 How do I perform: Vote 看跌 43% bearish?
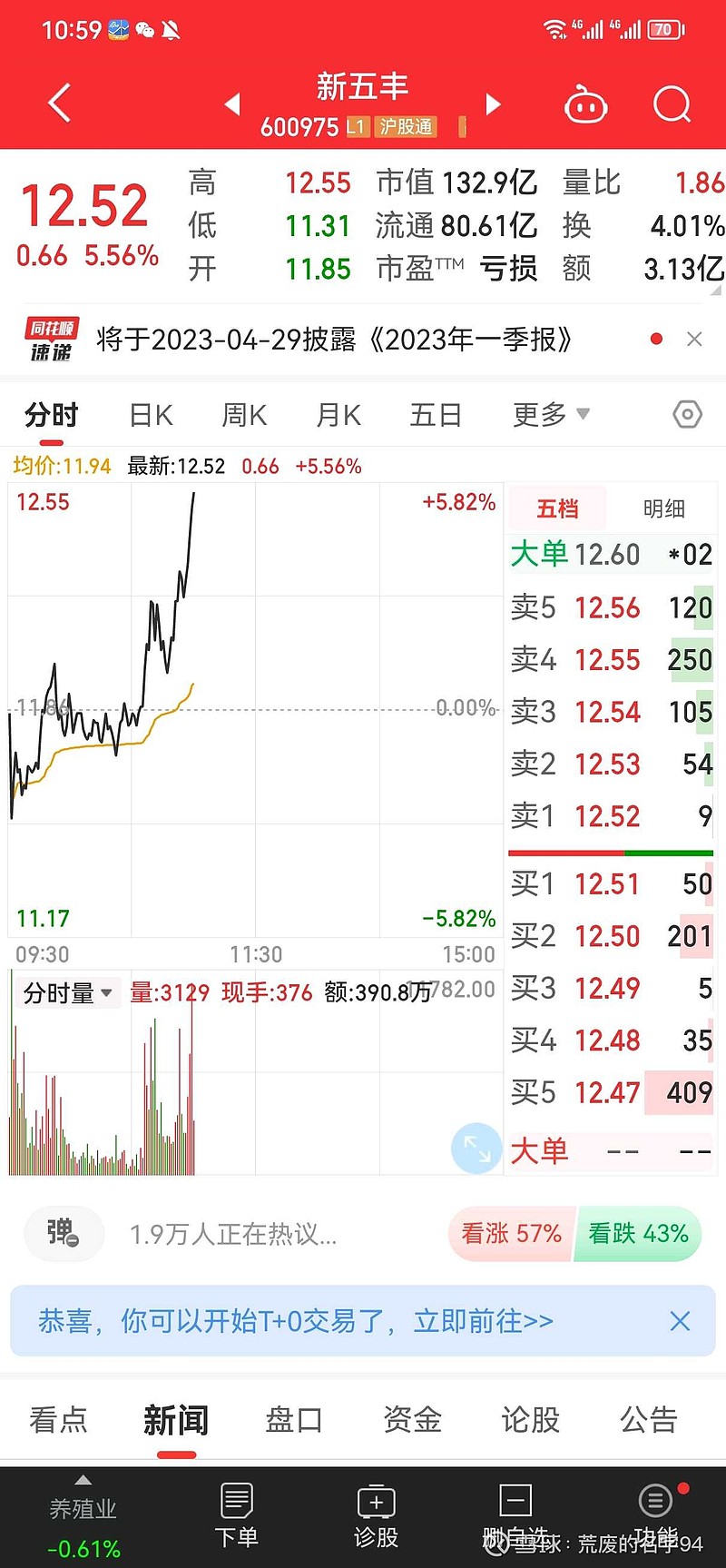tap(638, 1234)
